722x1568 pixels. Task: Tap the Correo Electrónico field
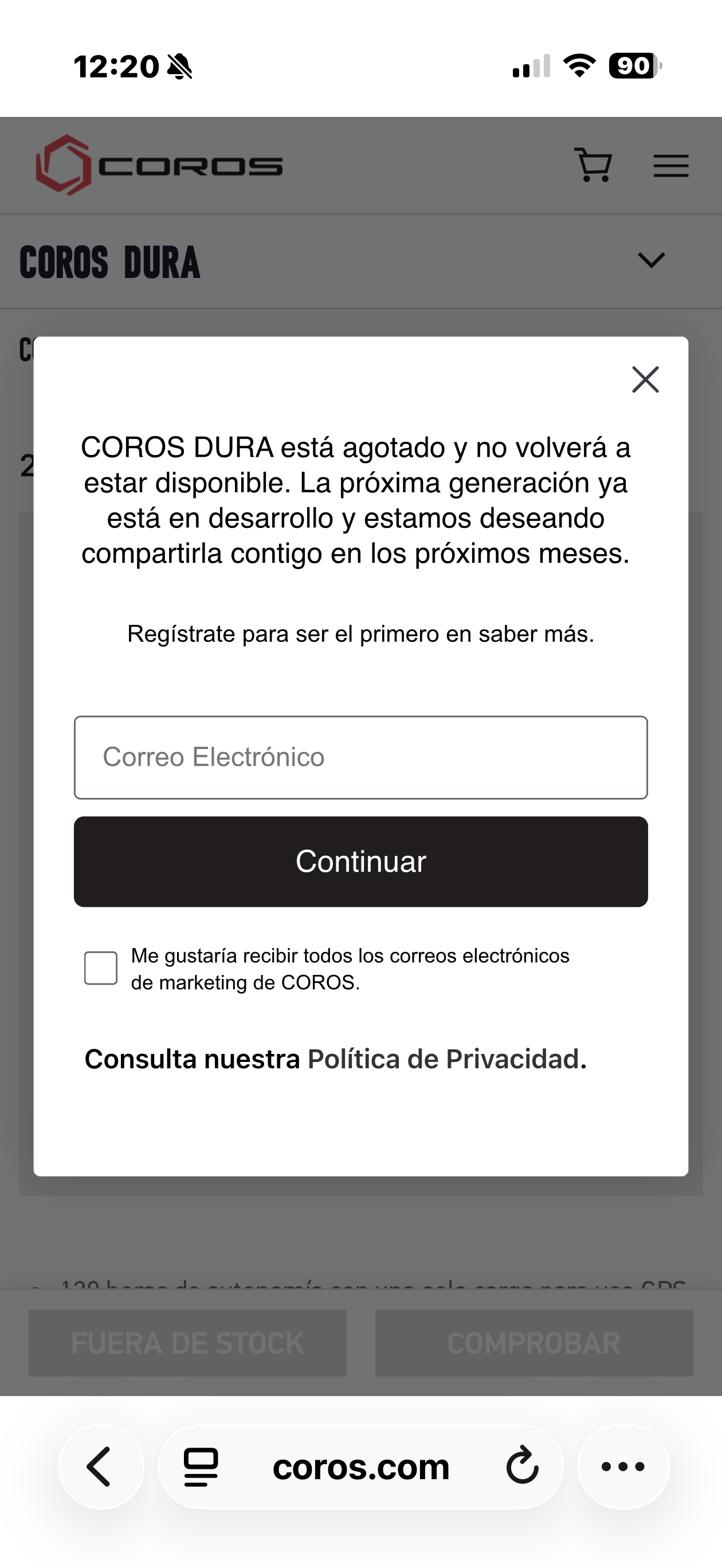click(x=361, y=757)
